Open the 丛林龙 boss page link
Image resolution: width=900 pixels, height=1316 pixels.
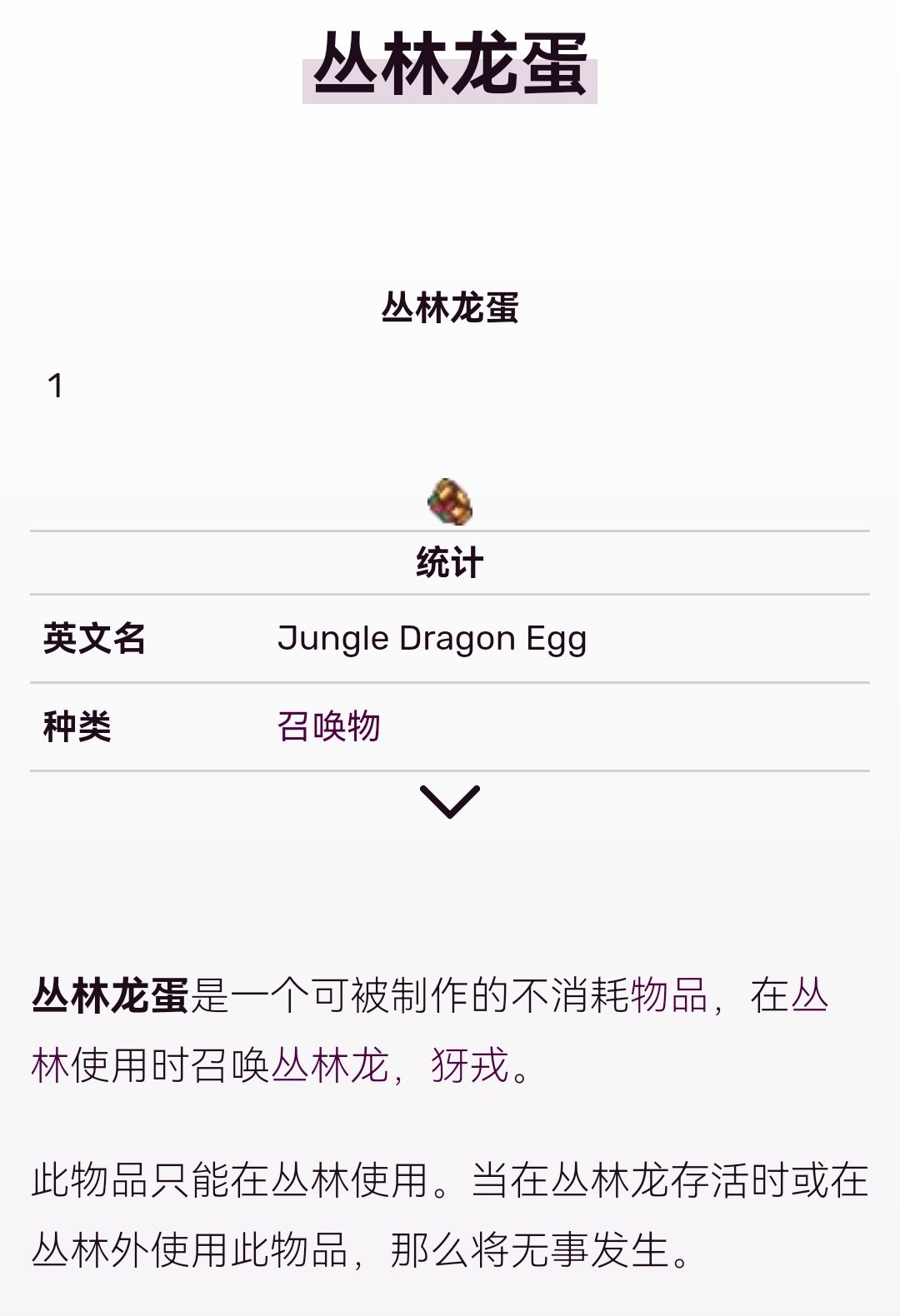(330, 1065)
